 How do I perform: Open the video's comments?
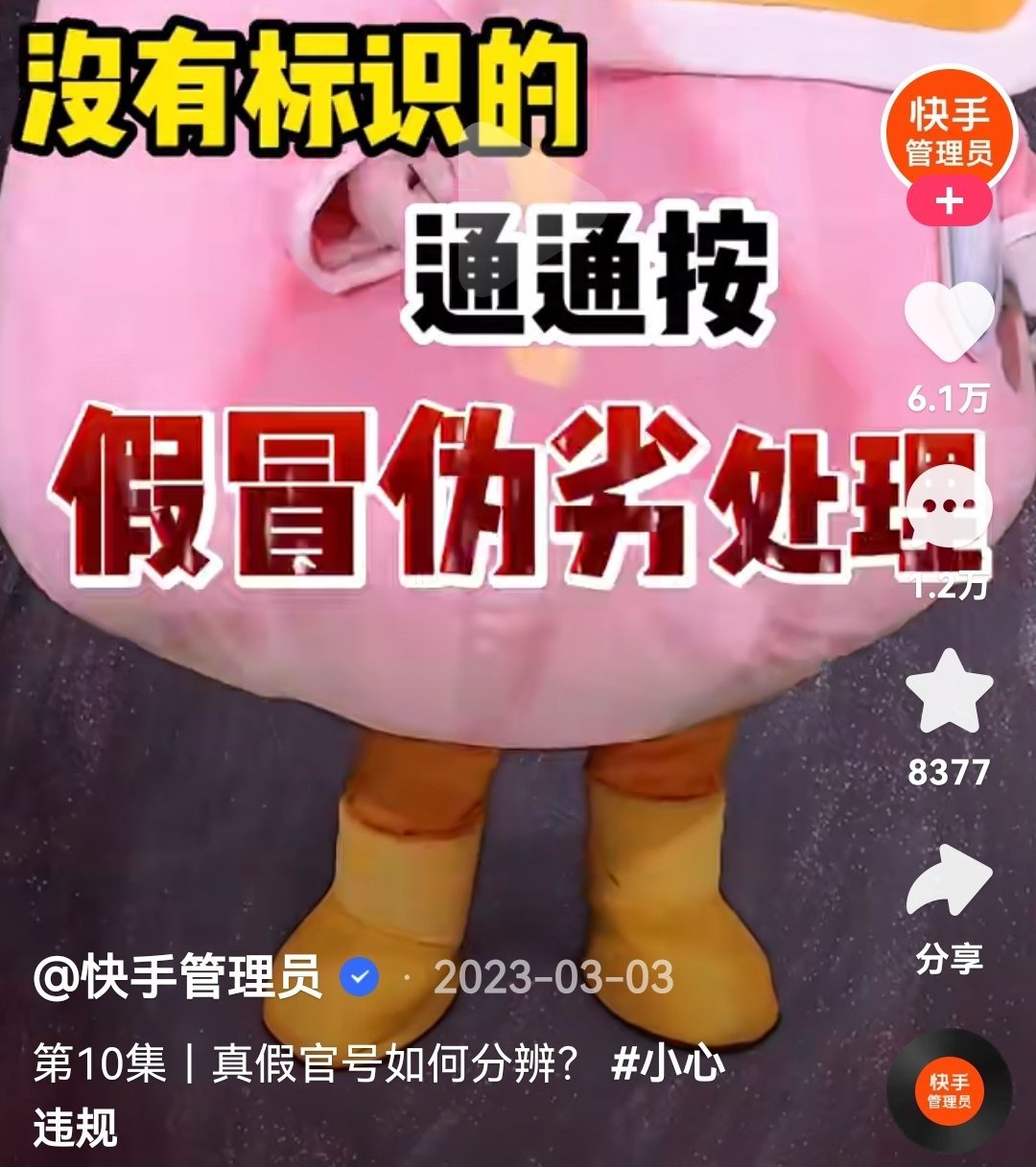pos(949,507)
